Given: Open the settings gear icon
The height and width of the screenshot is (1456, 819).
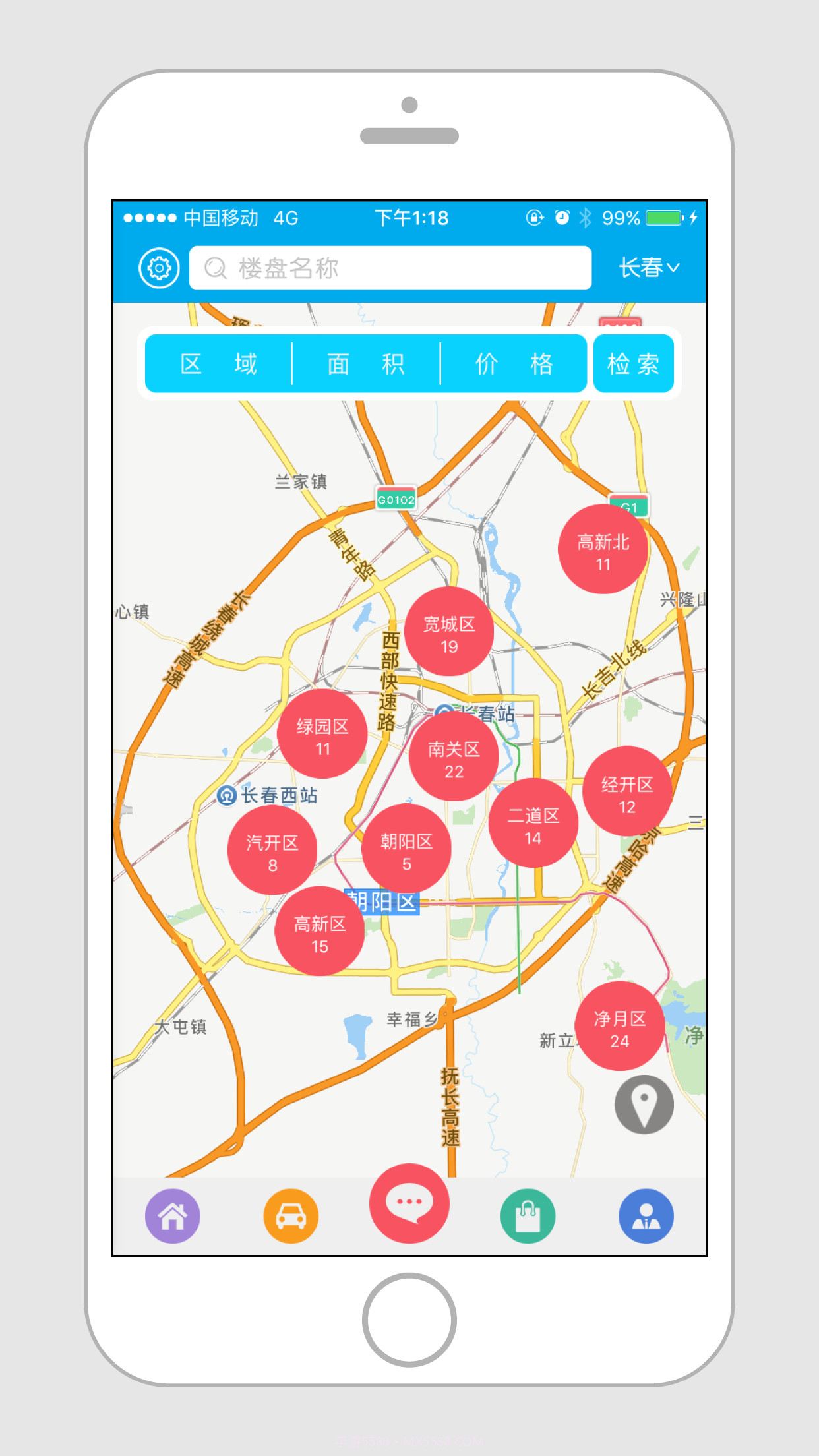Looking at the screenshot, I should click(x=158, y=267).
